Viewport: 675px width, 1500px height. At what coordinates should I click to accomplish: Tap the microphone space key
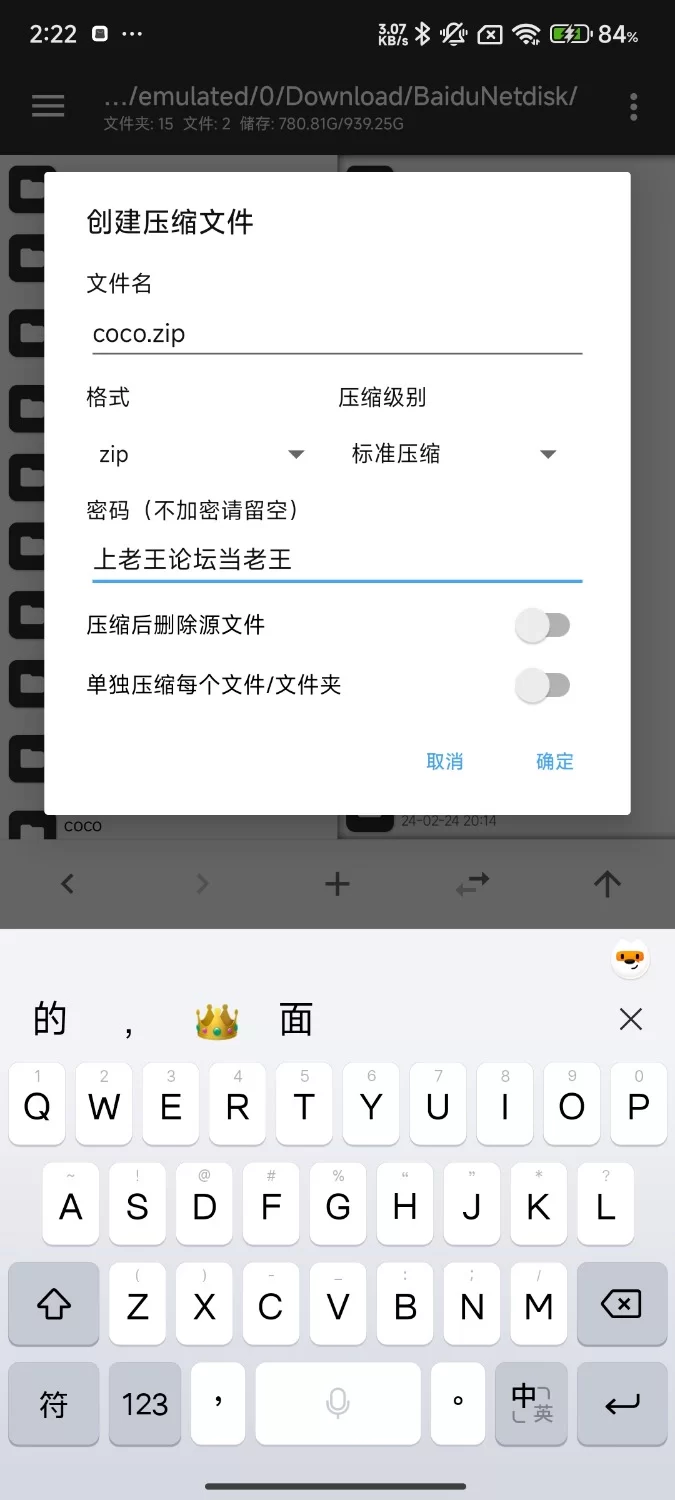point(338,1404)
